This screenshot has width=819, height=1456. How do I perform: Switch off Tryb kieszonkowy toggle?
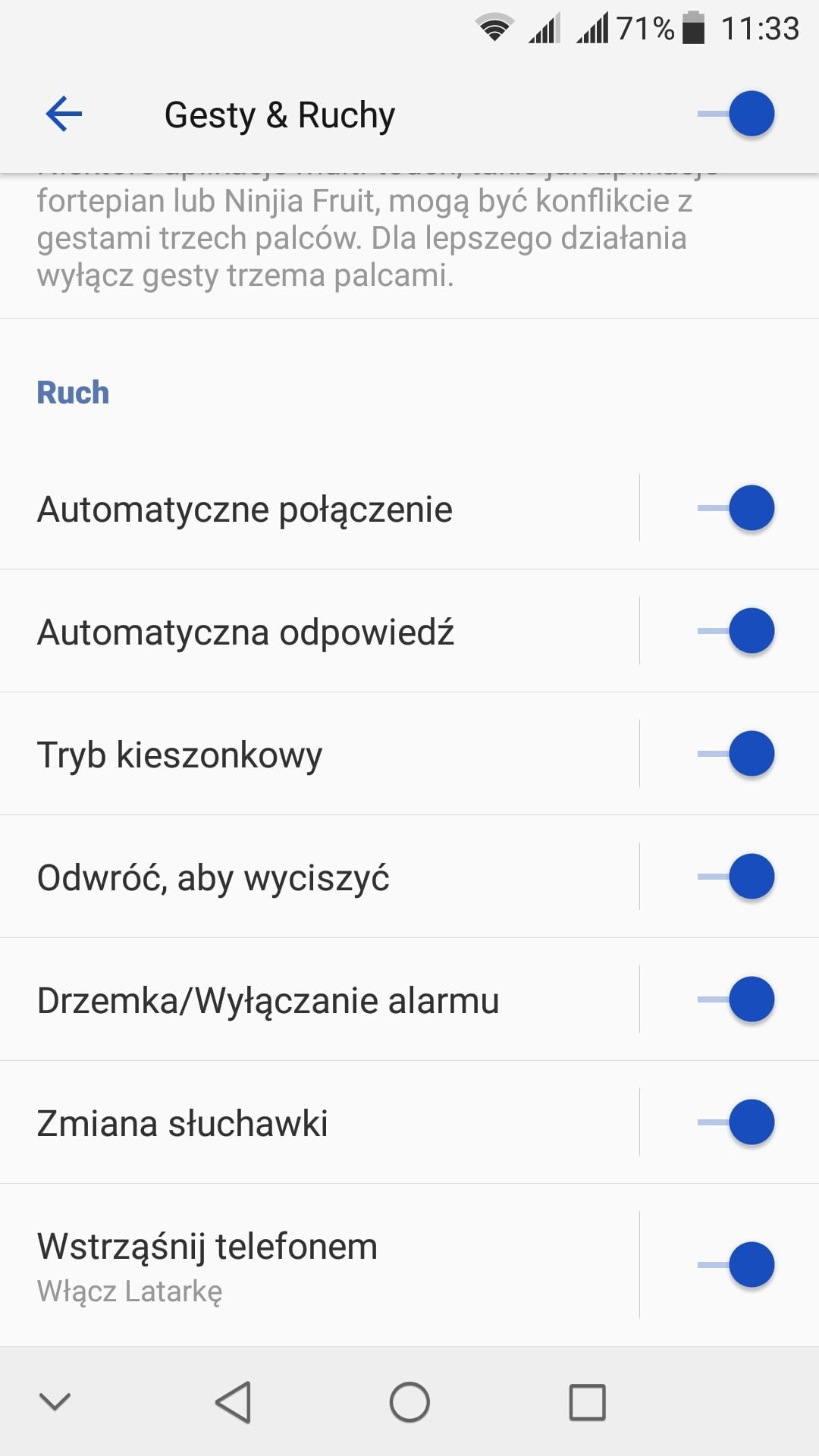point(736,754)
